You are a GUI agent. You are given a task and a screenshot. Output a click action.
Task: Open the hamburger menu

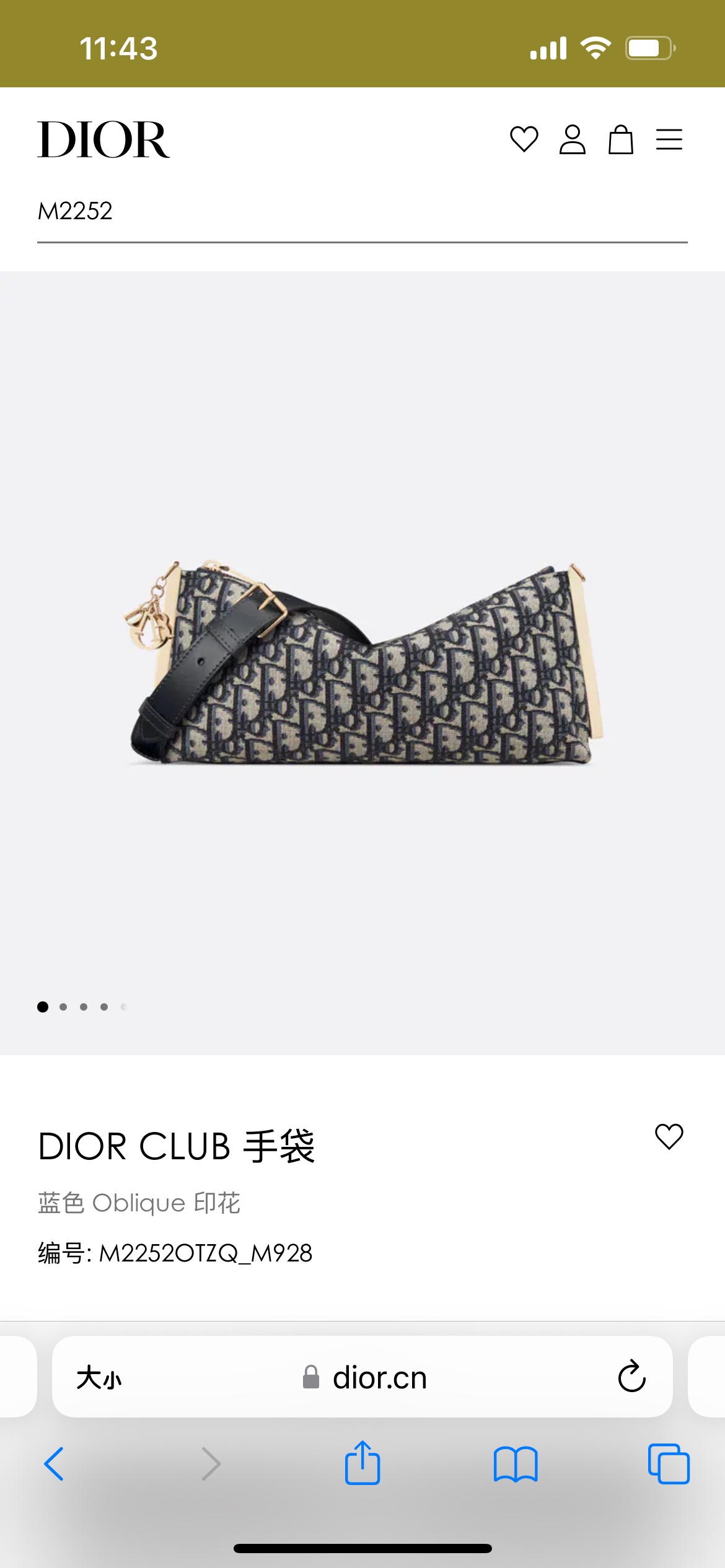pyautogui.click(x=669, y=139)
